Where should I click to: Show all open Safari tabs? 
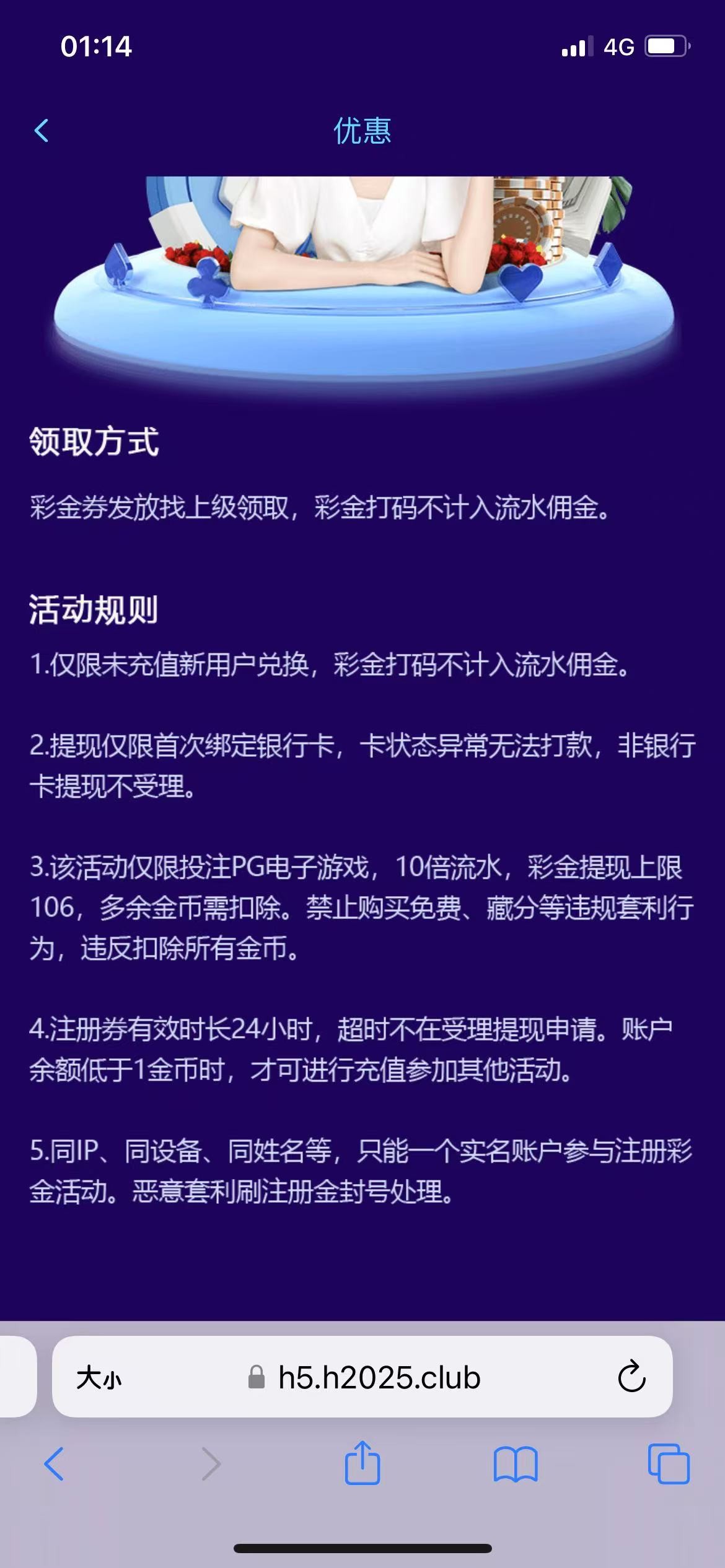tap(668, 1464)
